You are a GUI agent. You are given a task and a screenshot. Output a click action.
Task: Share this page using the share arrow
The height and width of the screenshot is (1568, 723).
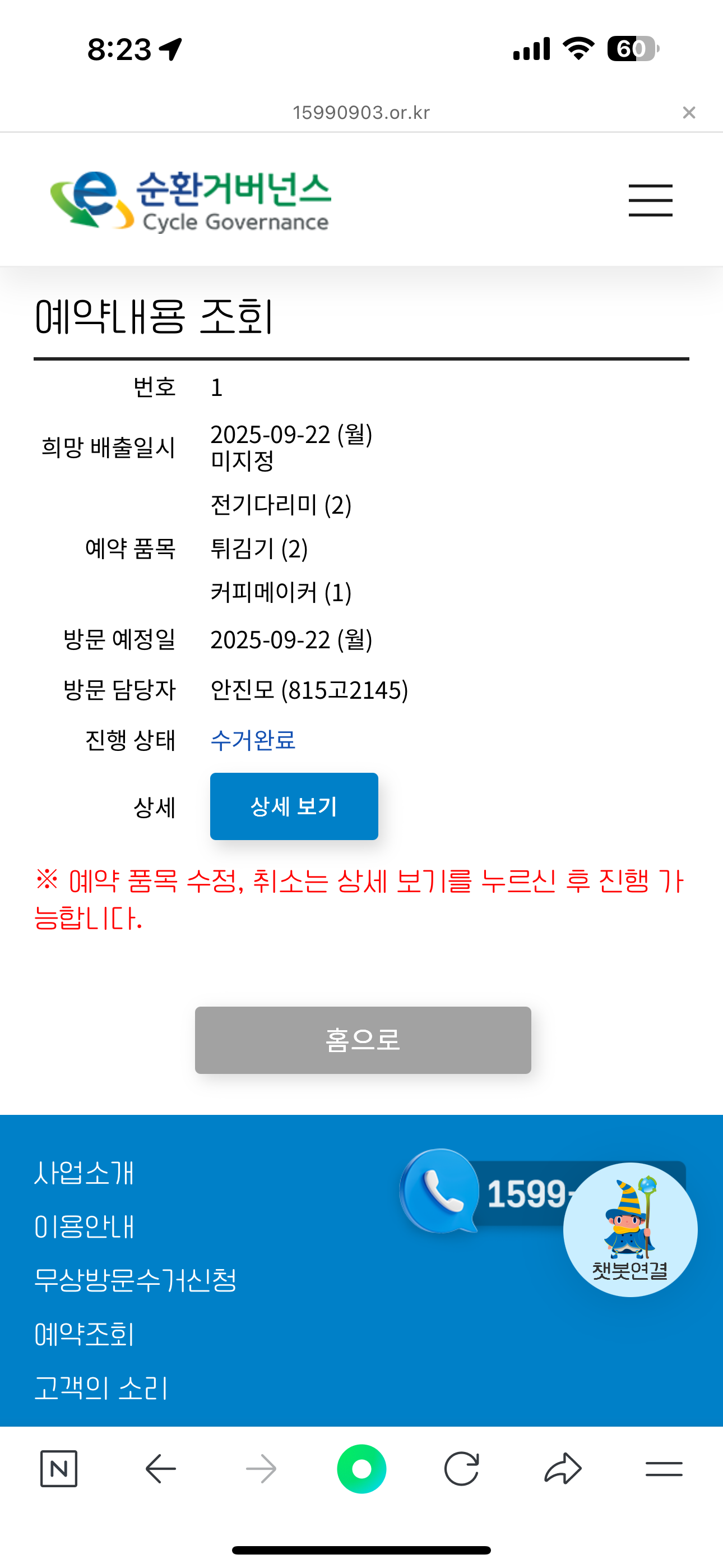[563, 1469]
